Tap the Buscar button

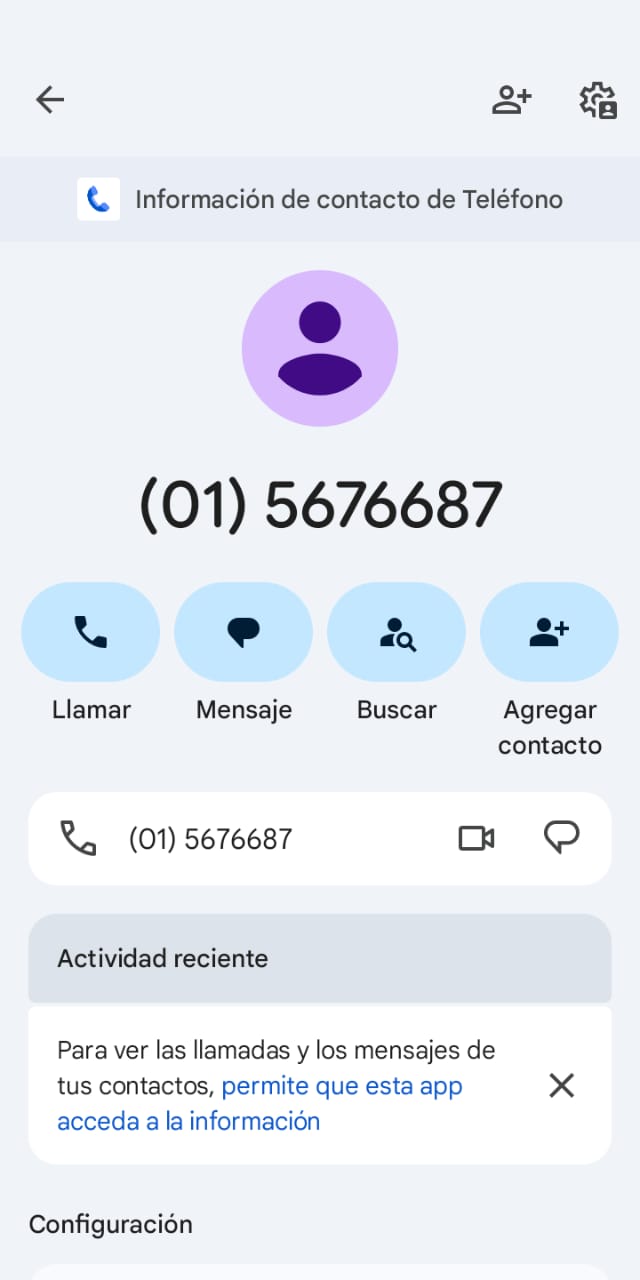coord(397,632)
